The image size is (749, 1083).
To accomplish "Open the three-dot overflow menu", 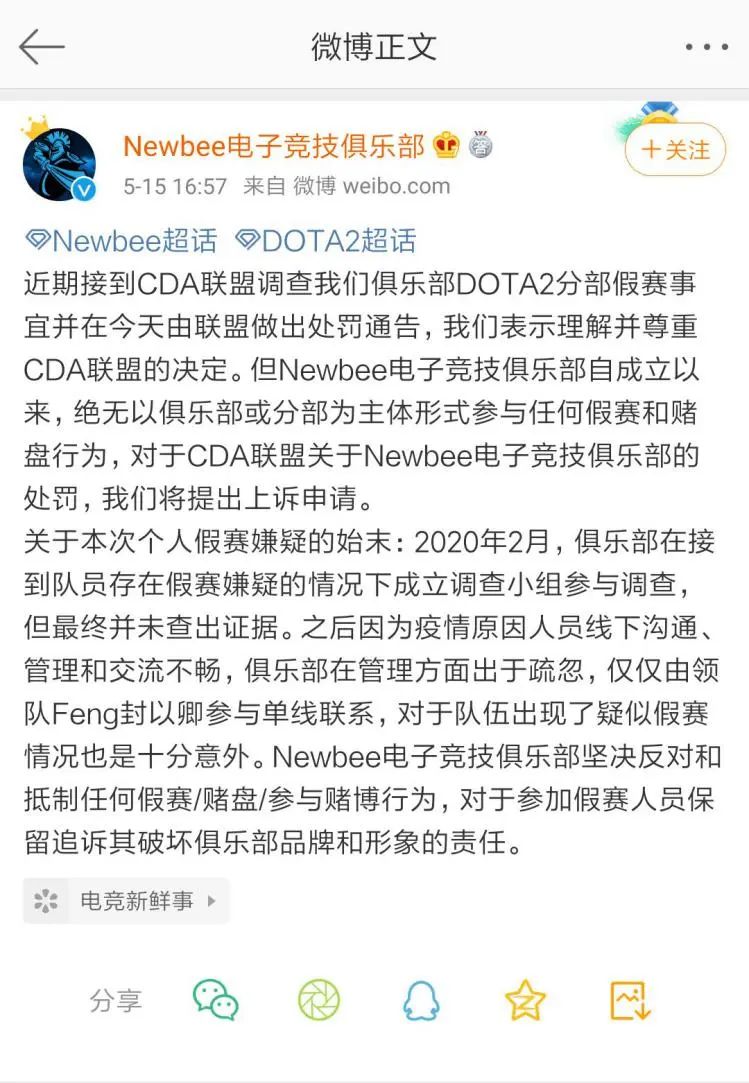I will click(x=706, y=47).
